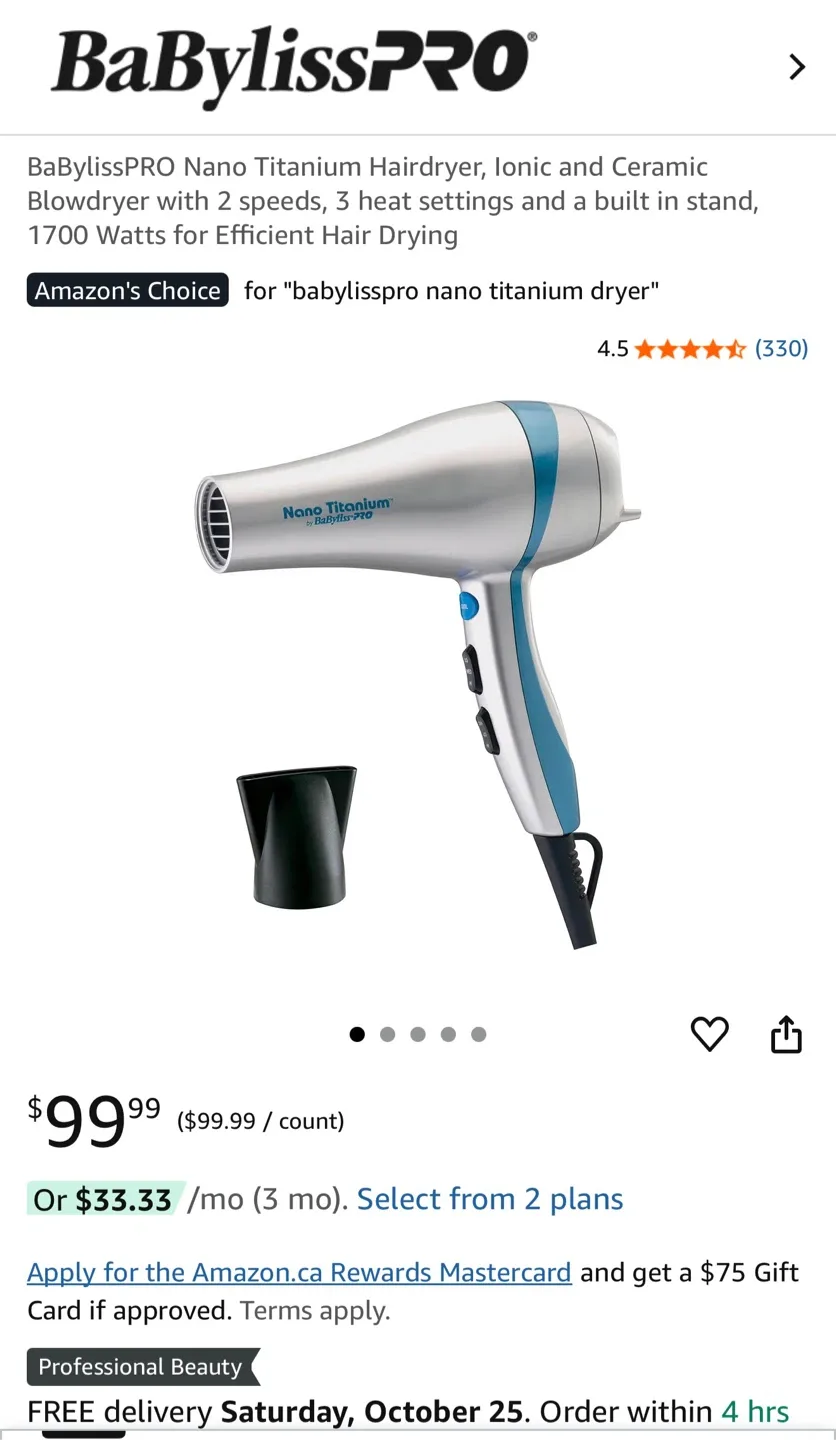Select the first carousel dot indicator
The width and height of the screenshot is (836, 1440).
tap(357, 1035)
